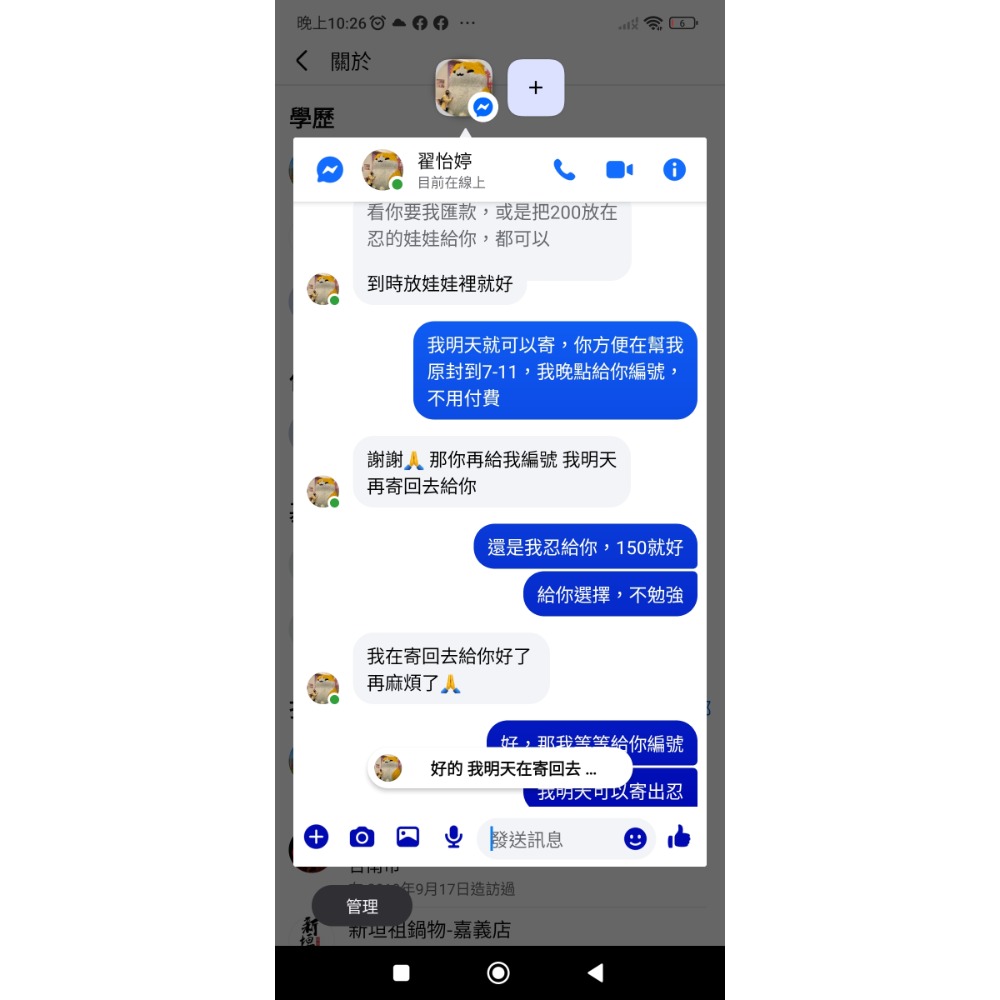Tap the 管理 manage button
Image resolution: width=1000 pixels, height=1000 pixels.
[362, 906]
